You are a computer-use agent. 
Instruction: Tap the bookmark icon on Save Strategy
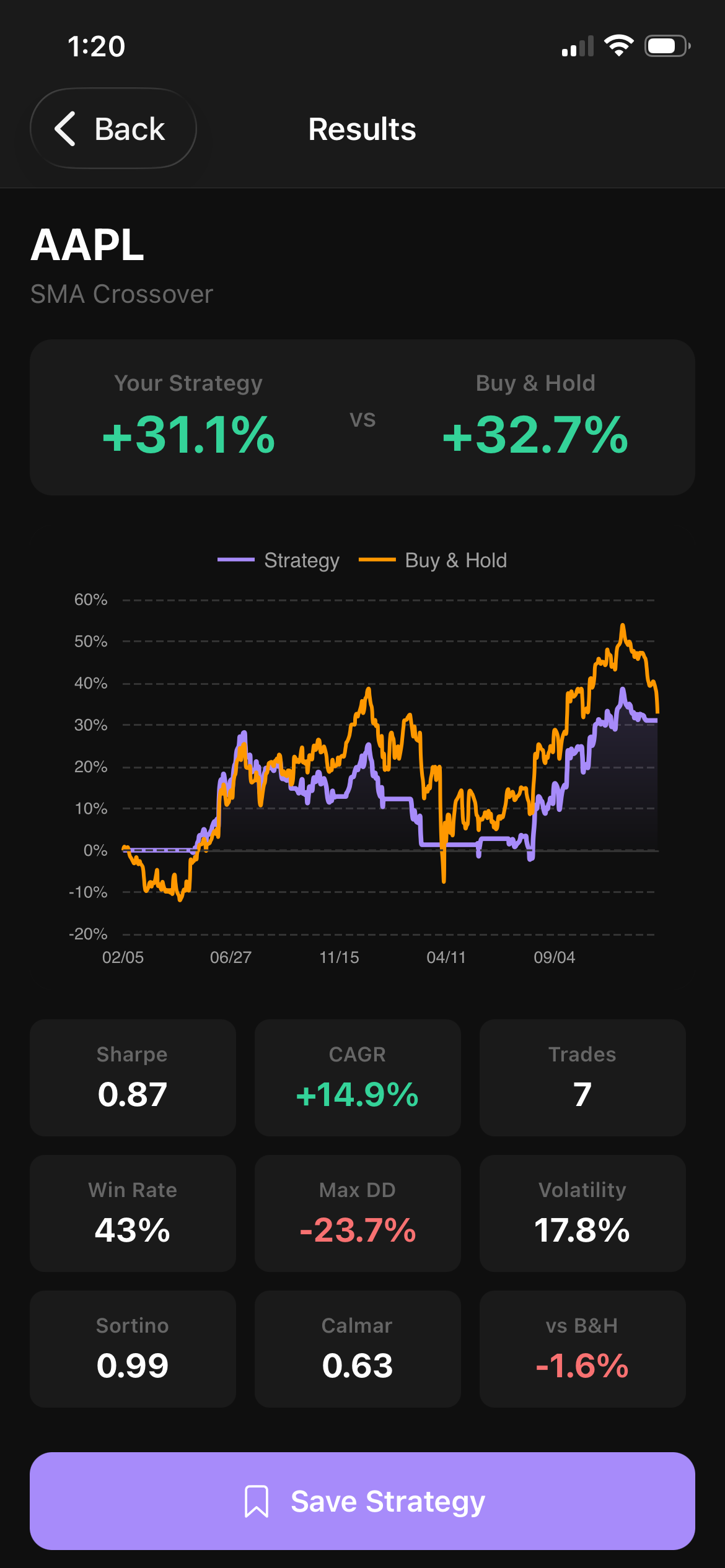pos(258,1501)
